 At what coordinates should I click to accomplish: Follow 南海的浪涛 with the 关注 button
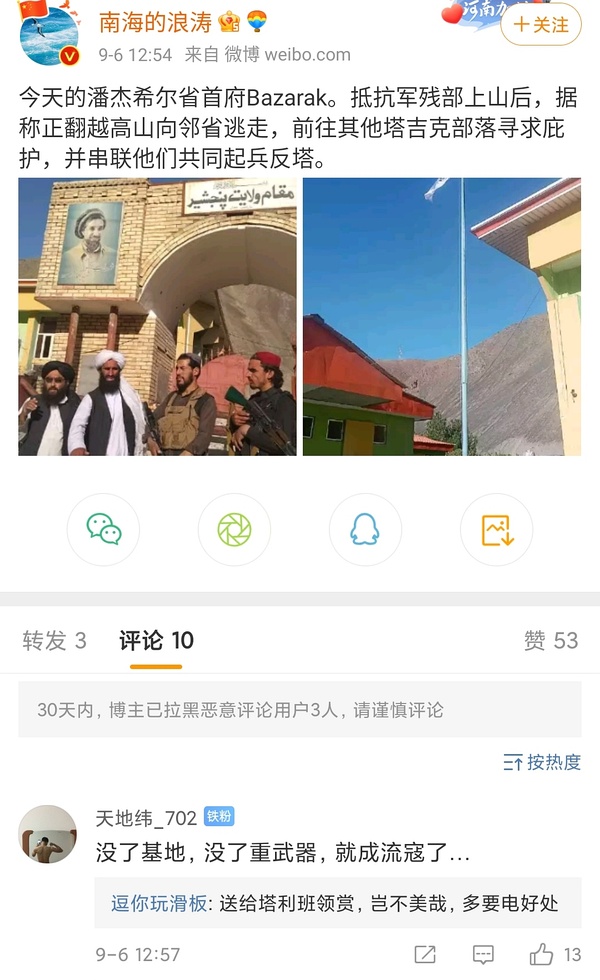pos(540,25)
